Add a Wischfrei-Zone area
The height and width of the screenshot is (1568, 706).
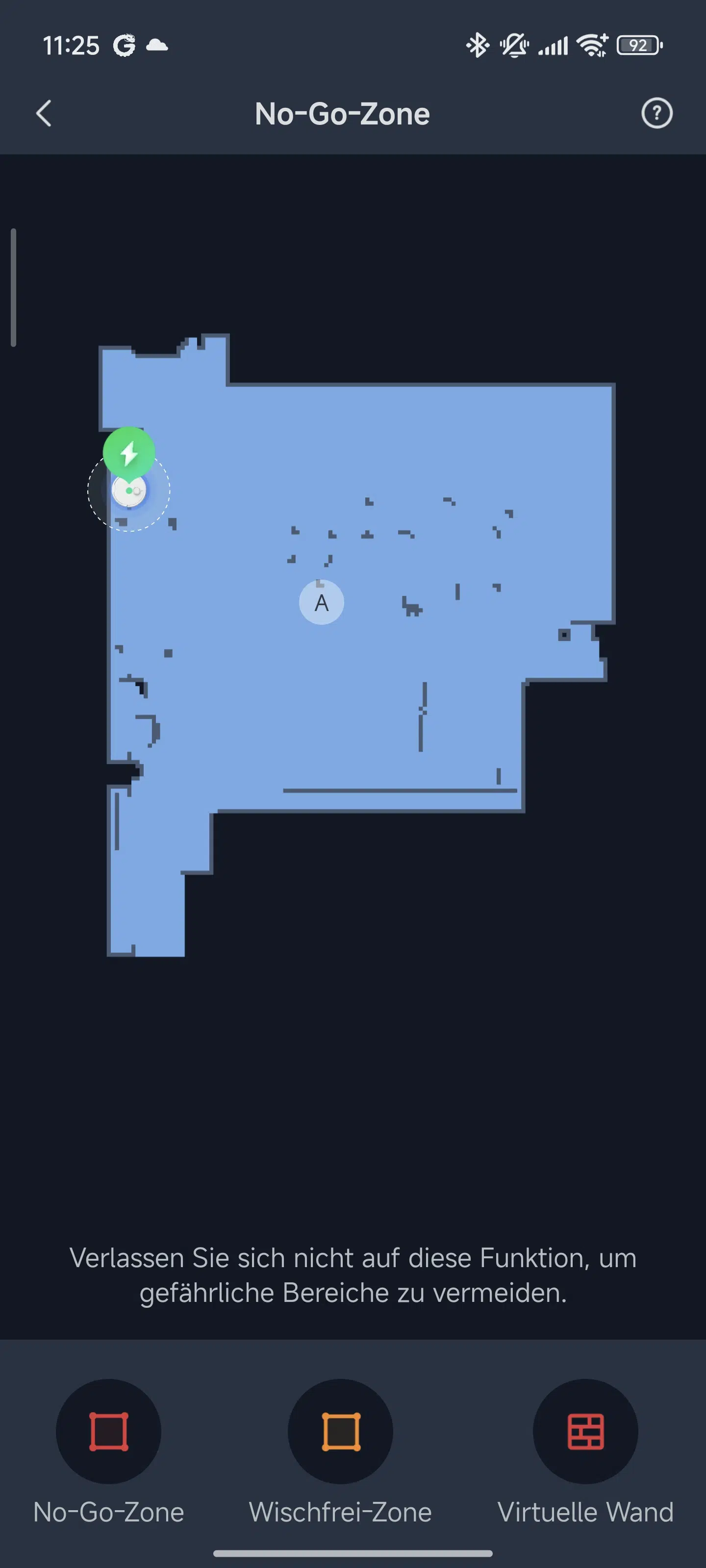(x=341, y=1431)
